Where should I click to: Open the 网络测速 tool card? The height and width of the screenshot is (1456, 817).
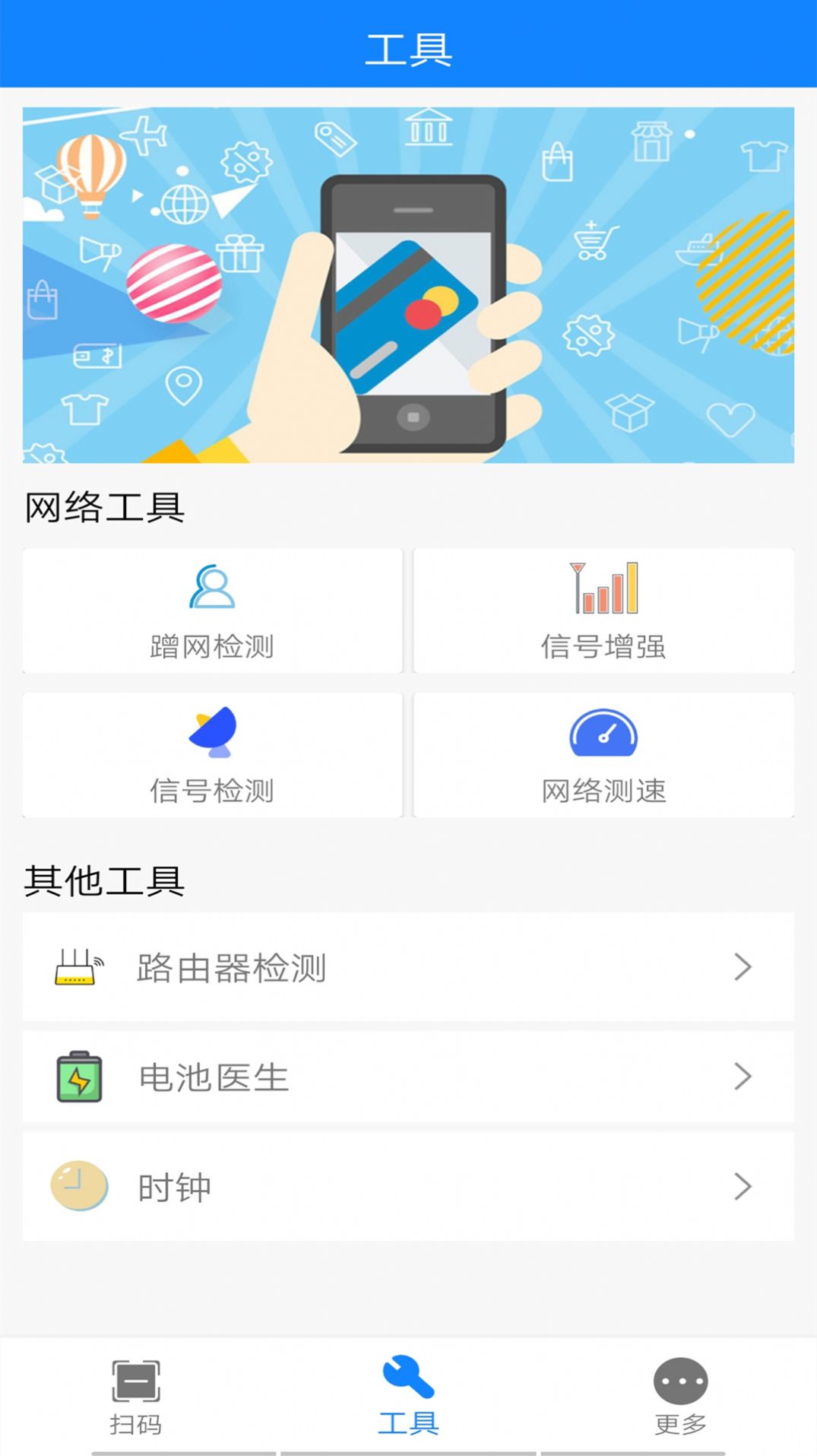tap(604, 755)
